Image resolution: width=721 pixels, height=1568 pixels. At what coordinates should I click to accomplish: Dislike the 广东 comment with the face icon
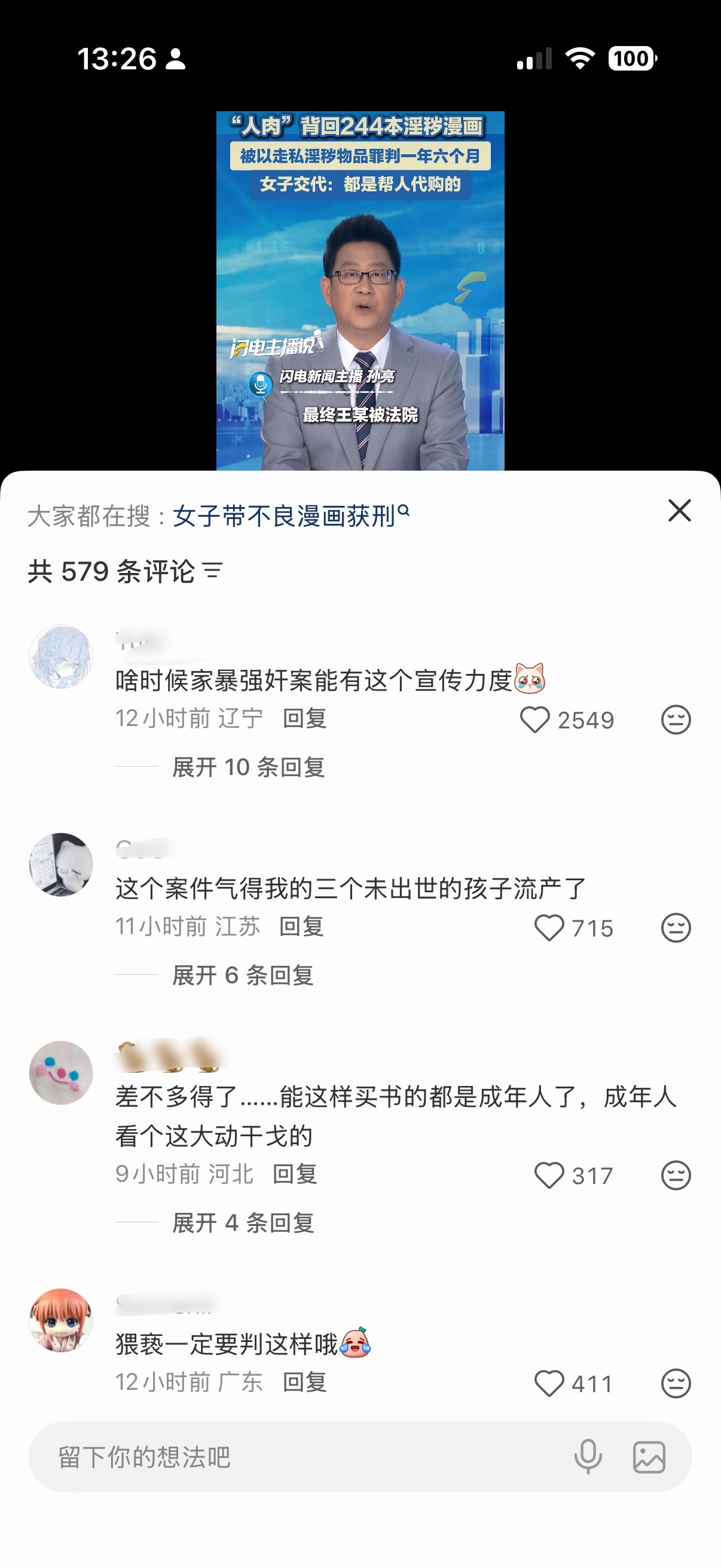pos(676,1384)
